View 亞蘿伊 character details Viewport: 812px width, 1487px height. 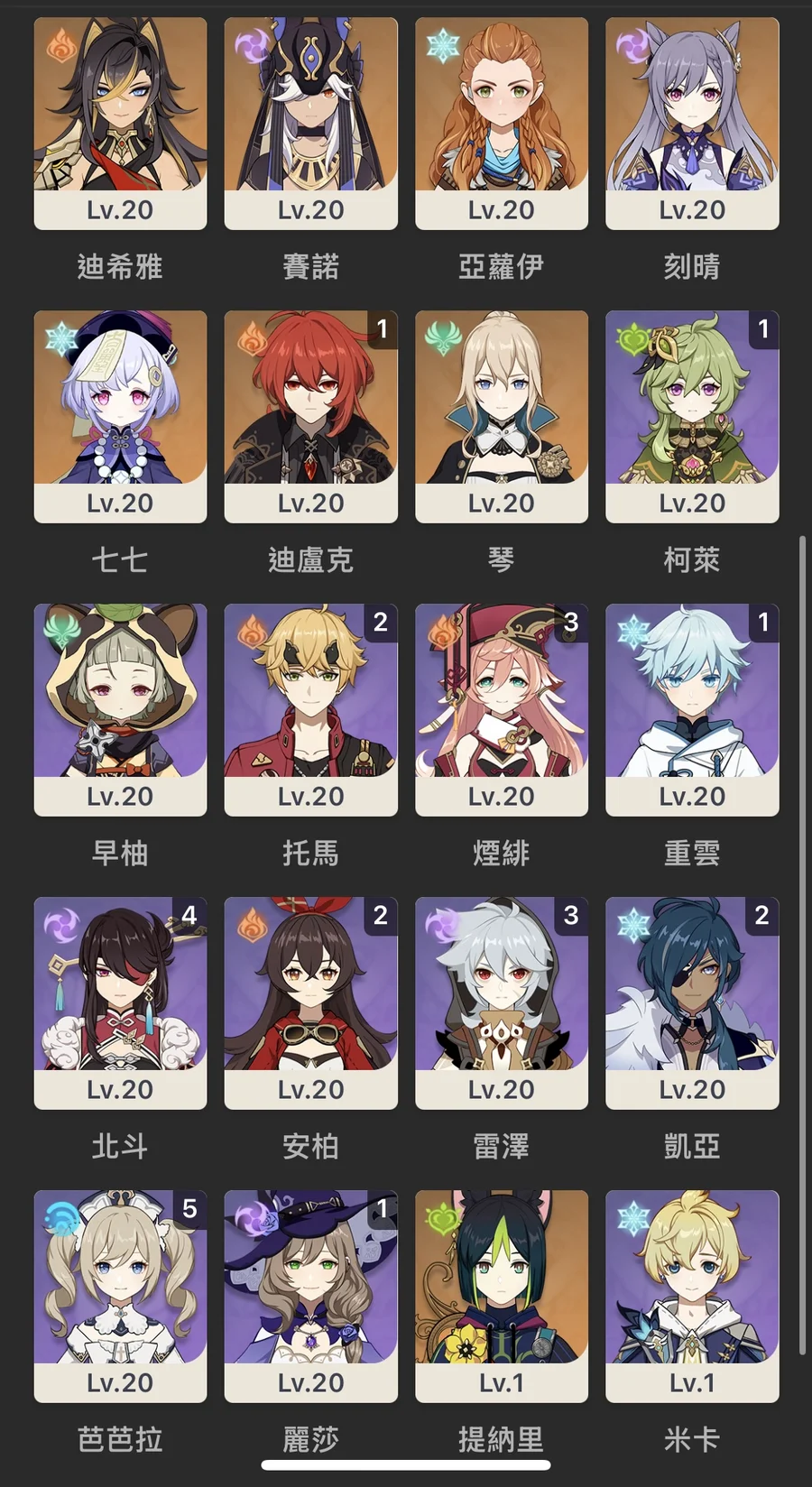tap(501, 124)
